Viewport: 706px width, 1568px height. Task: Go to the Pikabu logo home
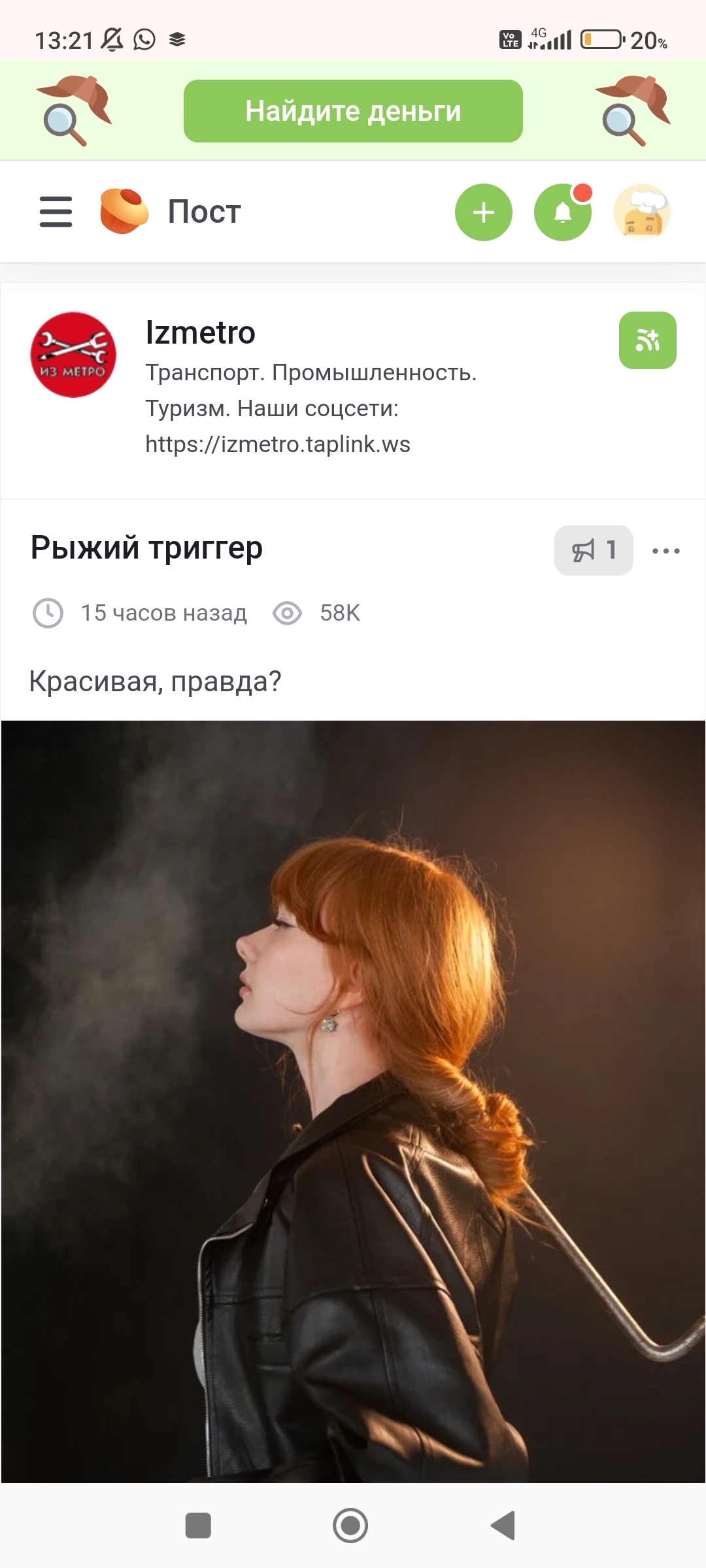tap(123, 212)
